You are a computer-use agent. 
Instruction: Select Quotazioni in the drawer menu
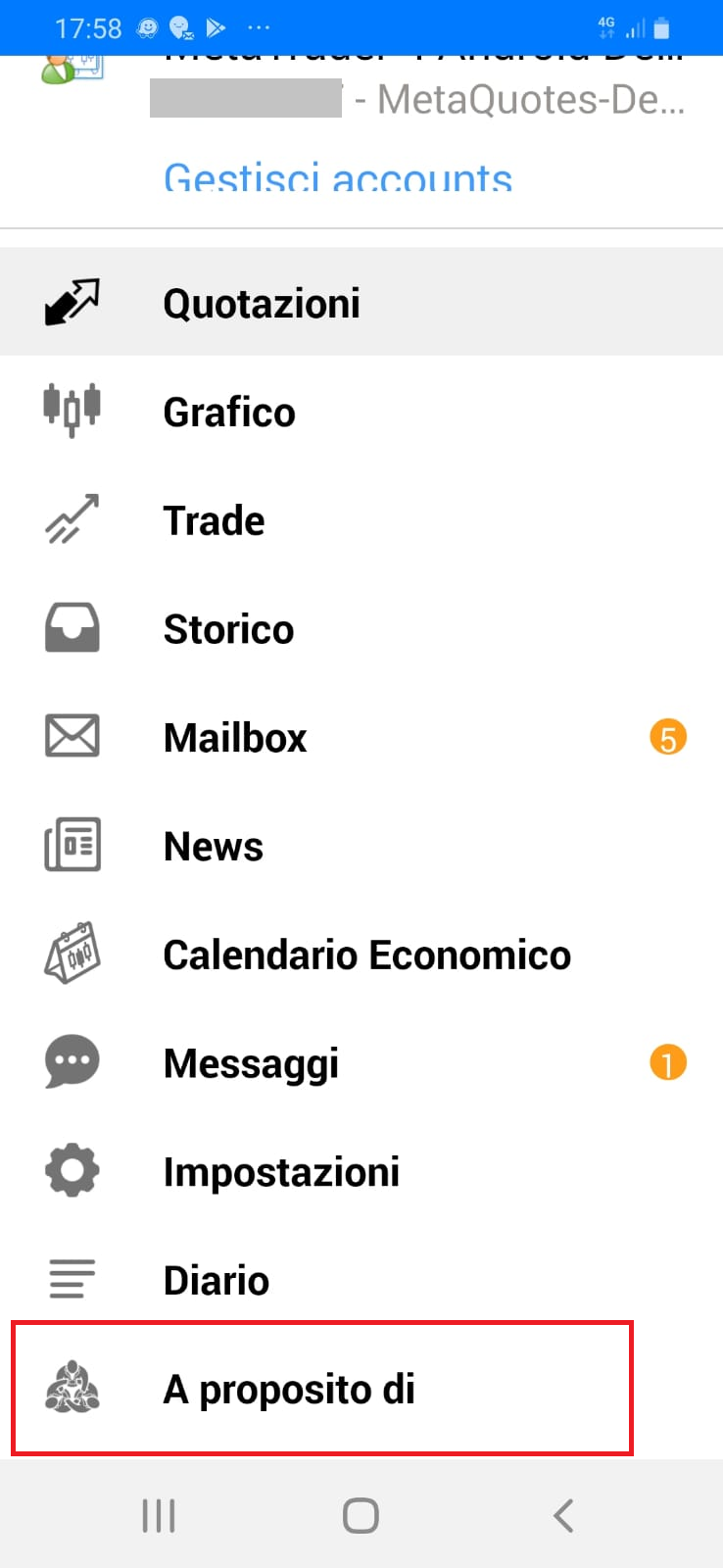pos(361,303)
